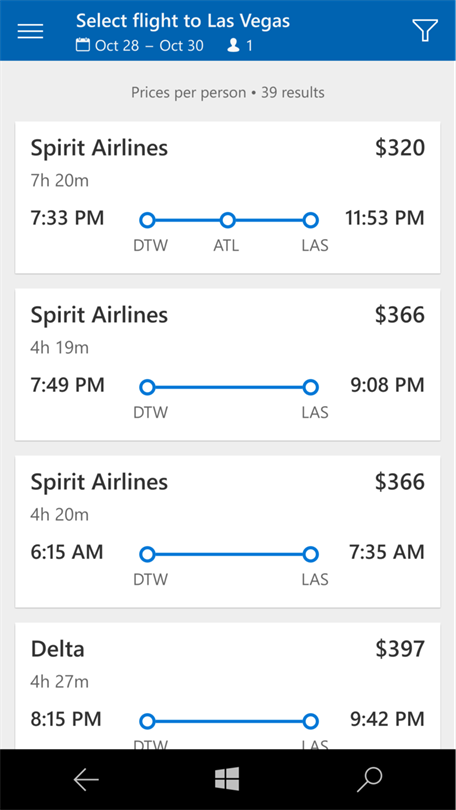Open the hamburger navigation menu
Viewport: 456px width, 810px height.
(30, 31)
